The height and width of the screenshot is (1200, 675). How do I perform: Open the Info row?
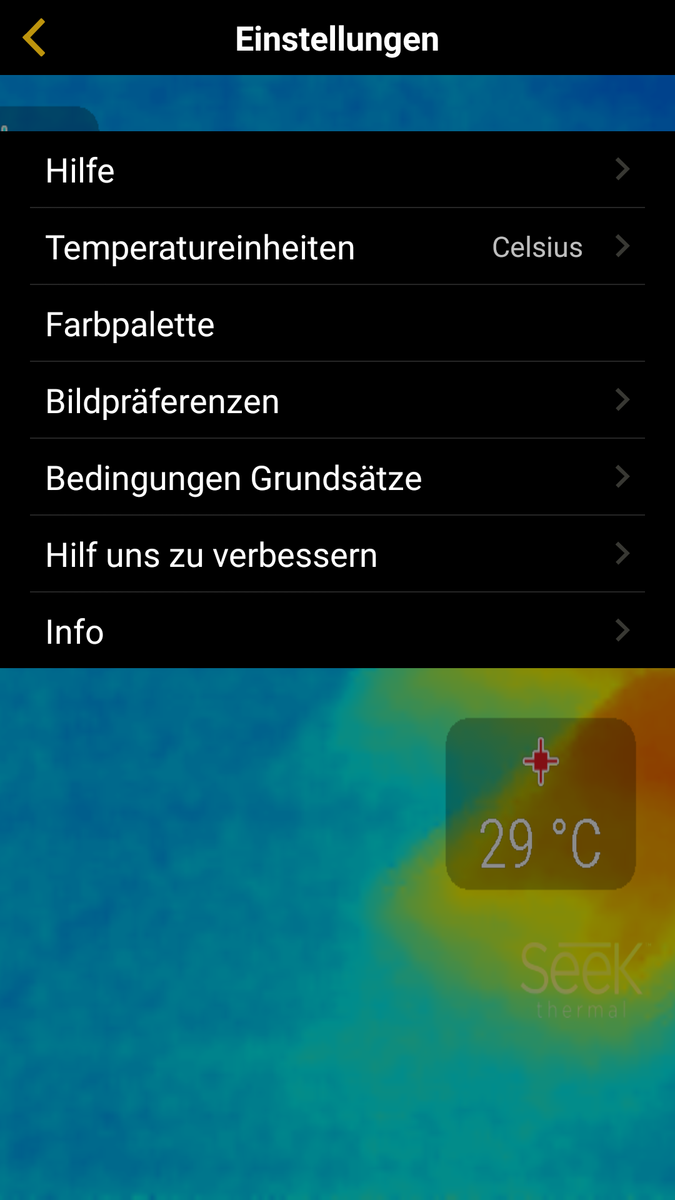337,631
